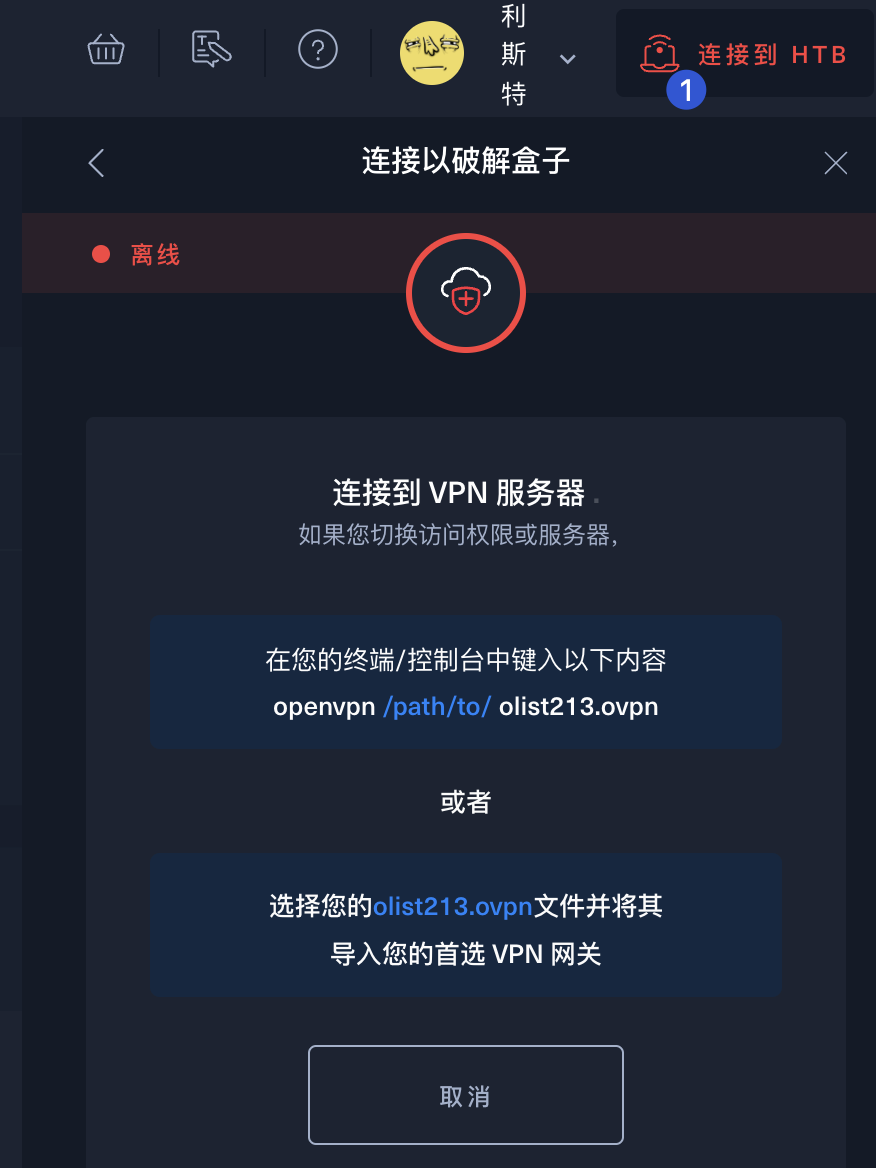876x1168 pixels.
Task: Open the text edit icon
Action: tap(211, 49)
